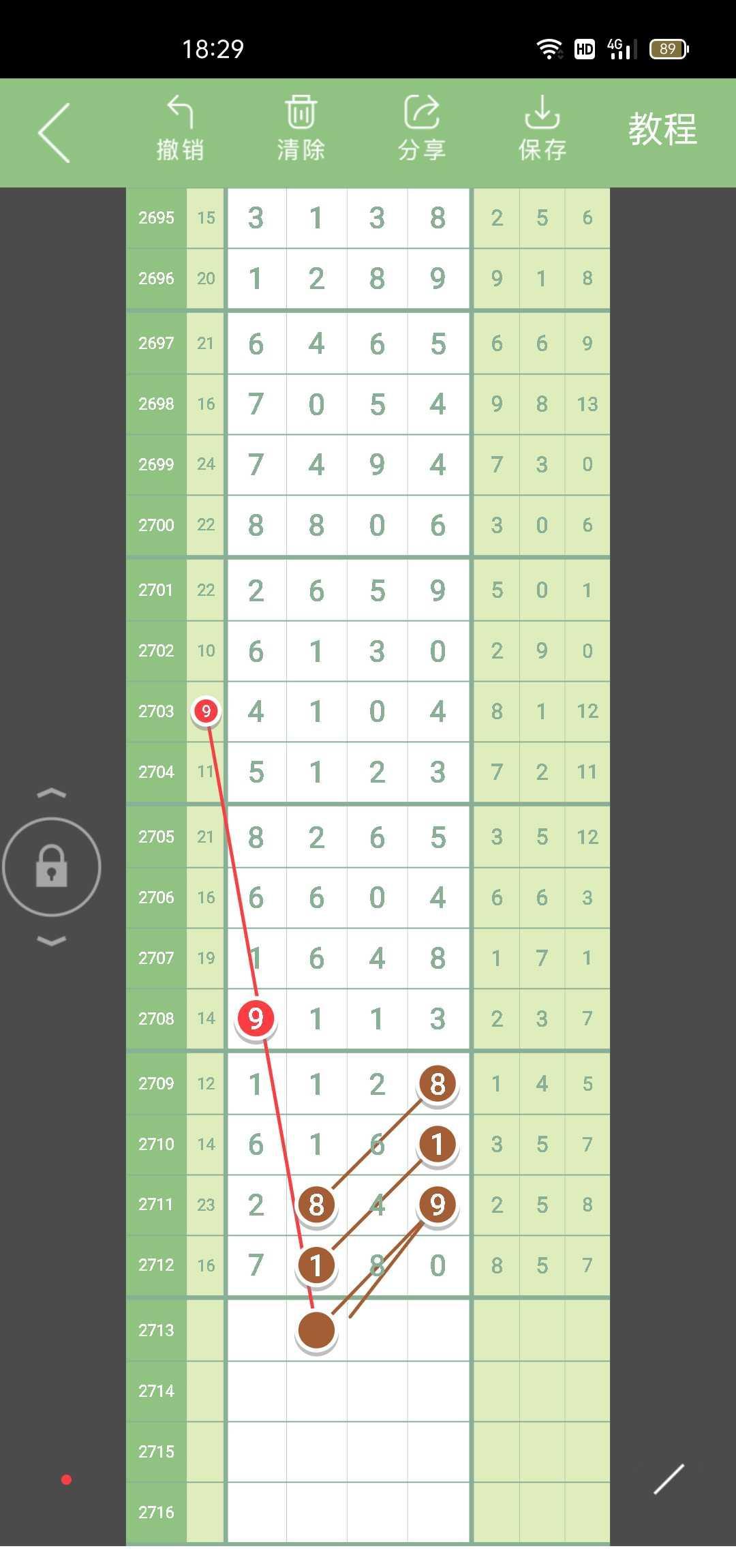This screenshot has height=1568, width=736.
Task: Select the line drawing tool
Action: coord(669,1479)
